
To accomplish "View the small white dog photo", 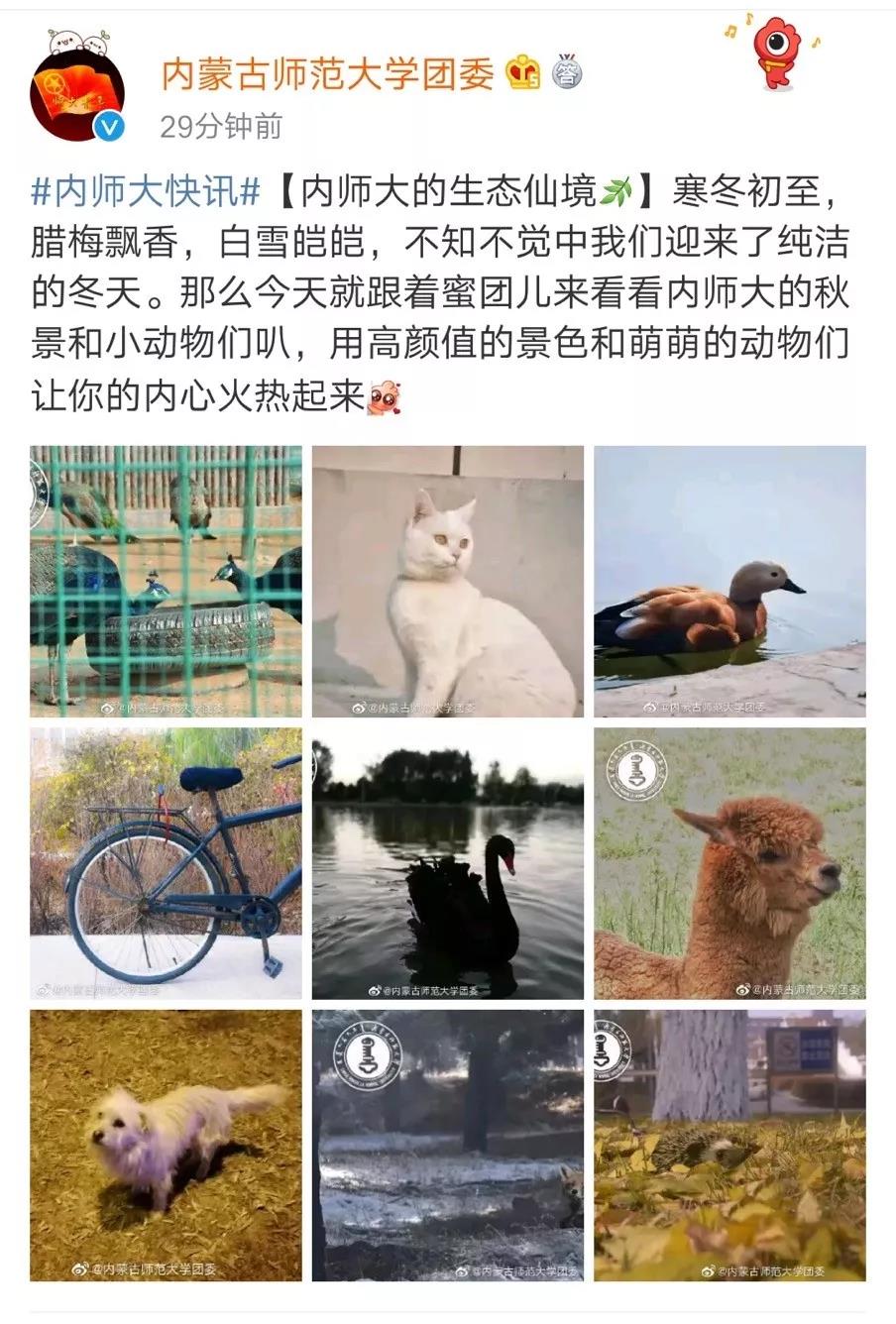I will tap(166, 1146).
